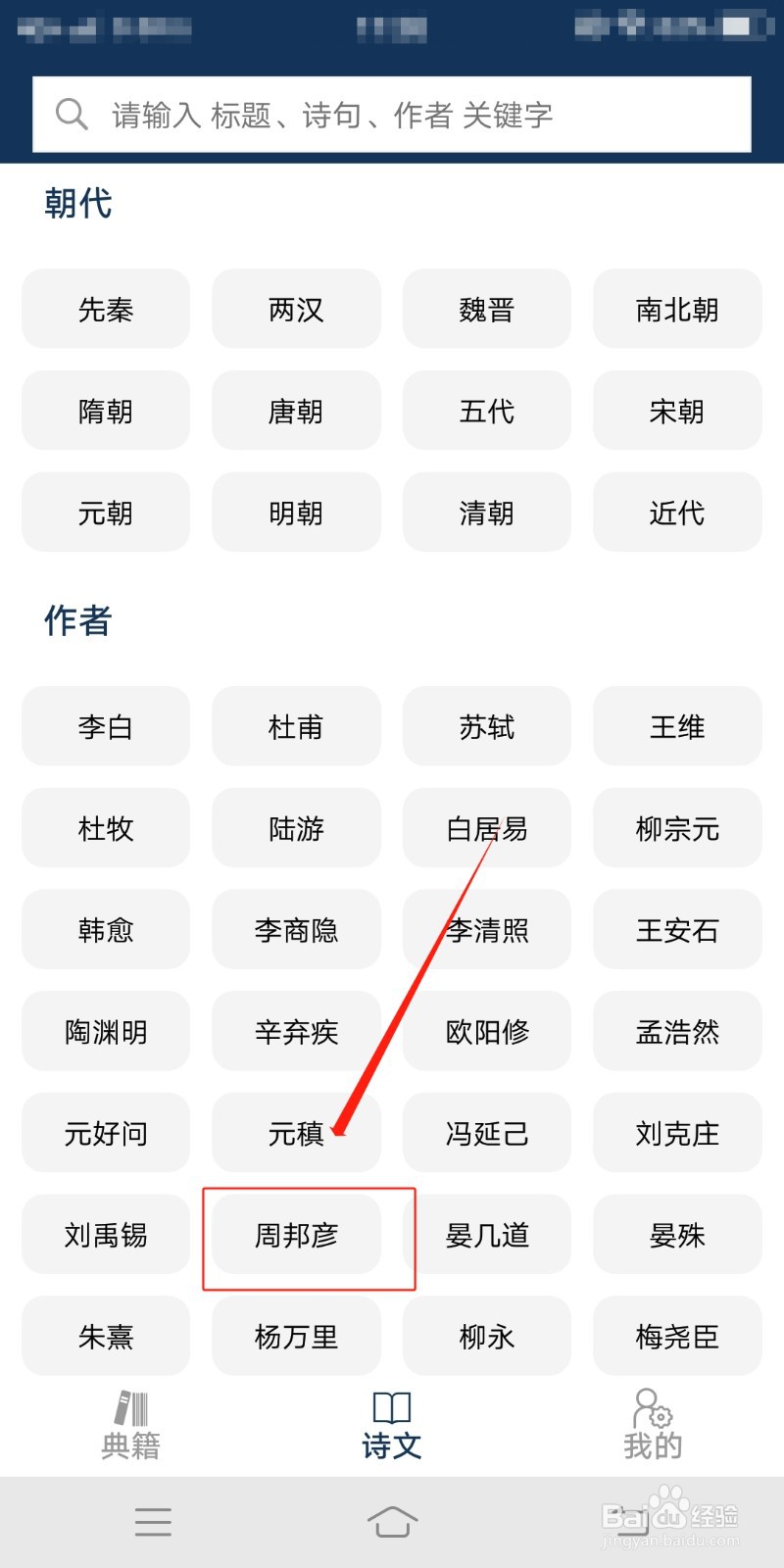
Task: View poems by 柳永
Action: (486, 1336)
